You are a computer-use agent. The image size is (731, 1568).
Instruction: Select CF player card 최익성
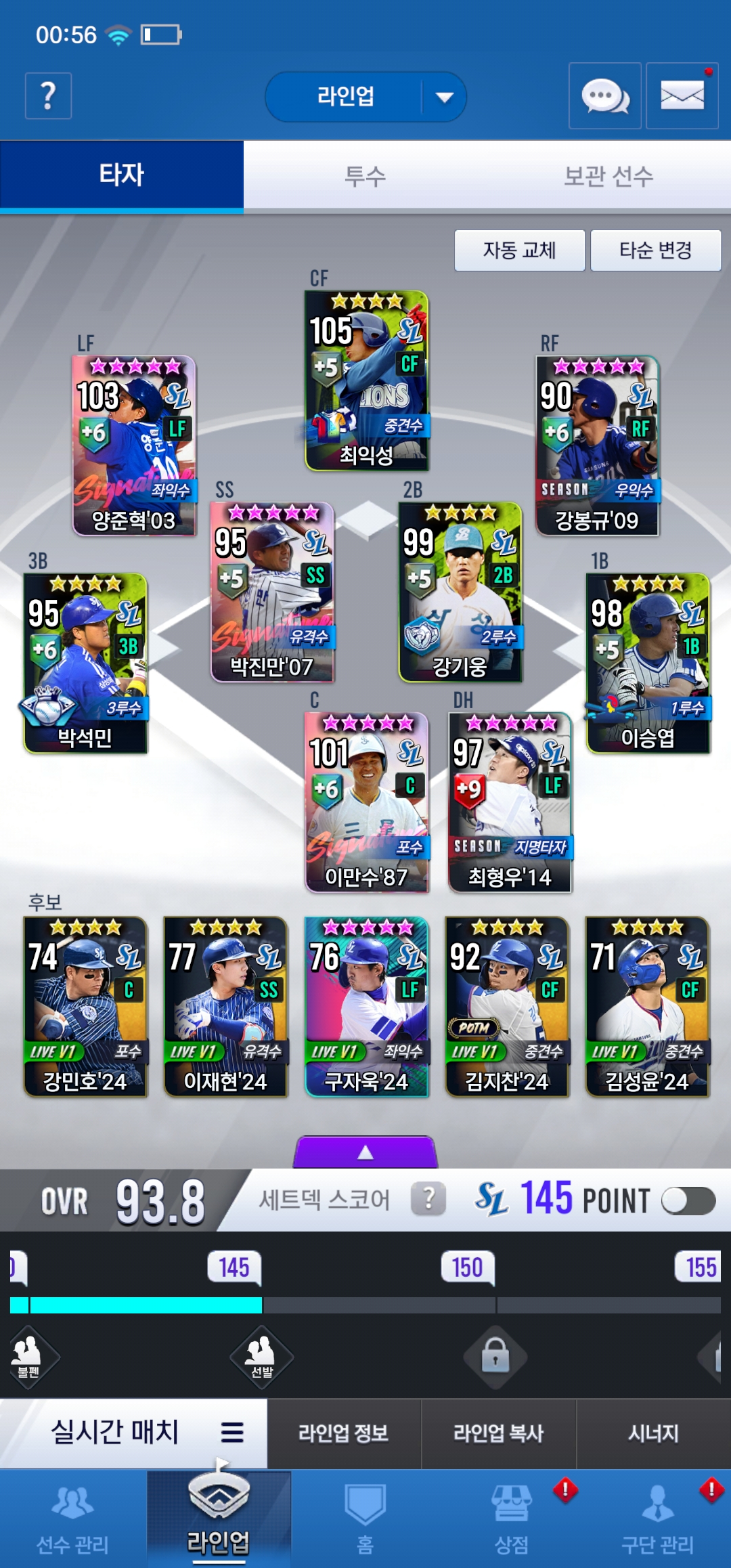(366, 381)
